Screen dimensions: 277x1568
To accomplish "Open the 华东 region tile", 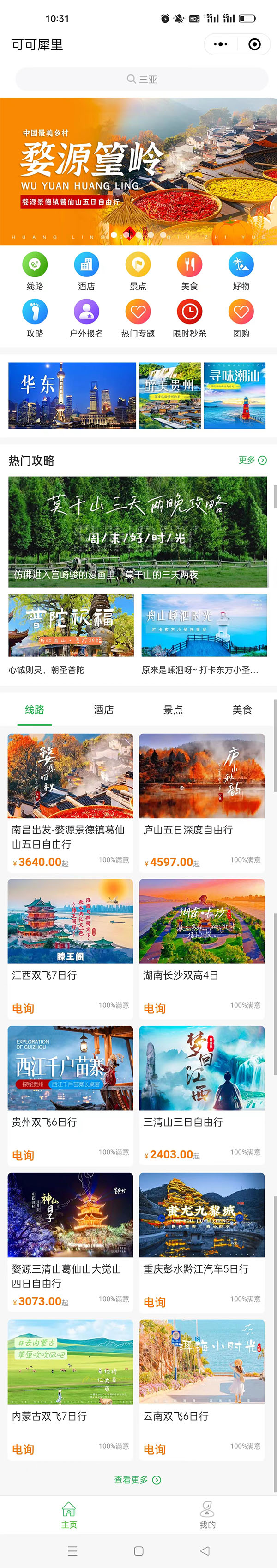I will pos(72,396).
